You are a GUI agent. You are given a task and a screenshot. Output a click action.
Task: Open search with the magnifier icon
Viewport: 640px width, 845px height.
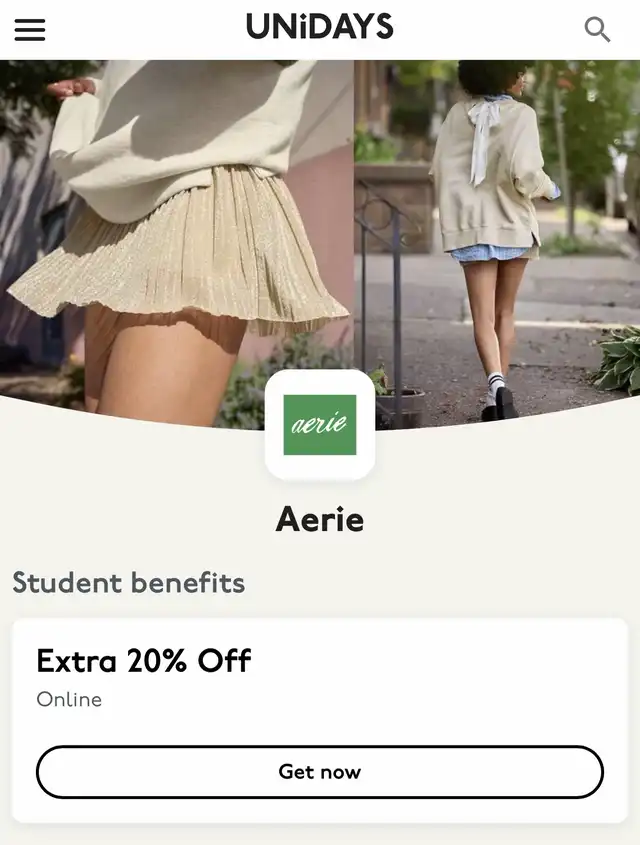tap(597, 29)
